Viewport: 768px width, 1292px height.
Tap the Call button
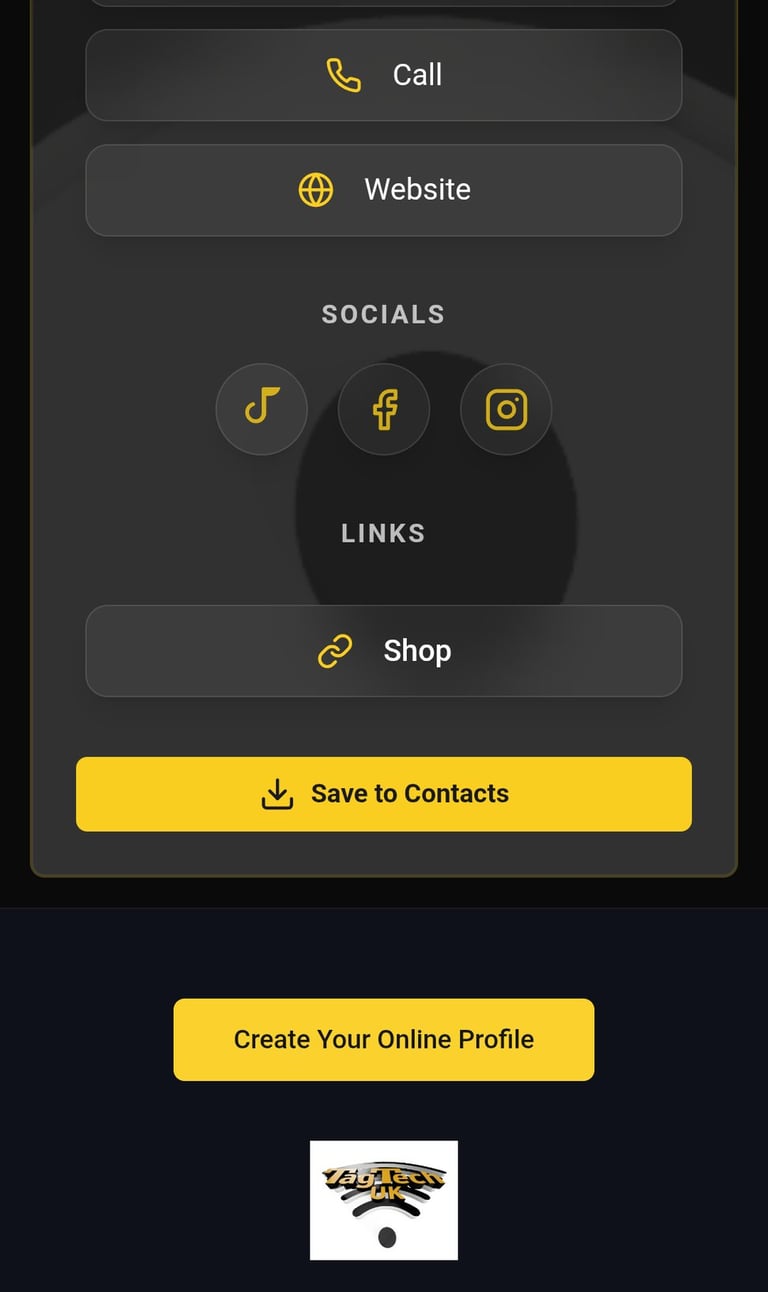click(384, 75)
